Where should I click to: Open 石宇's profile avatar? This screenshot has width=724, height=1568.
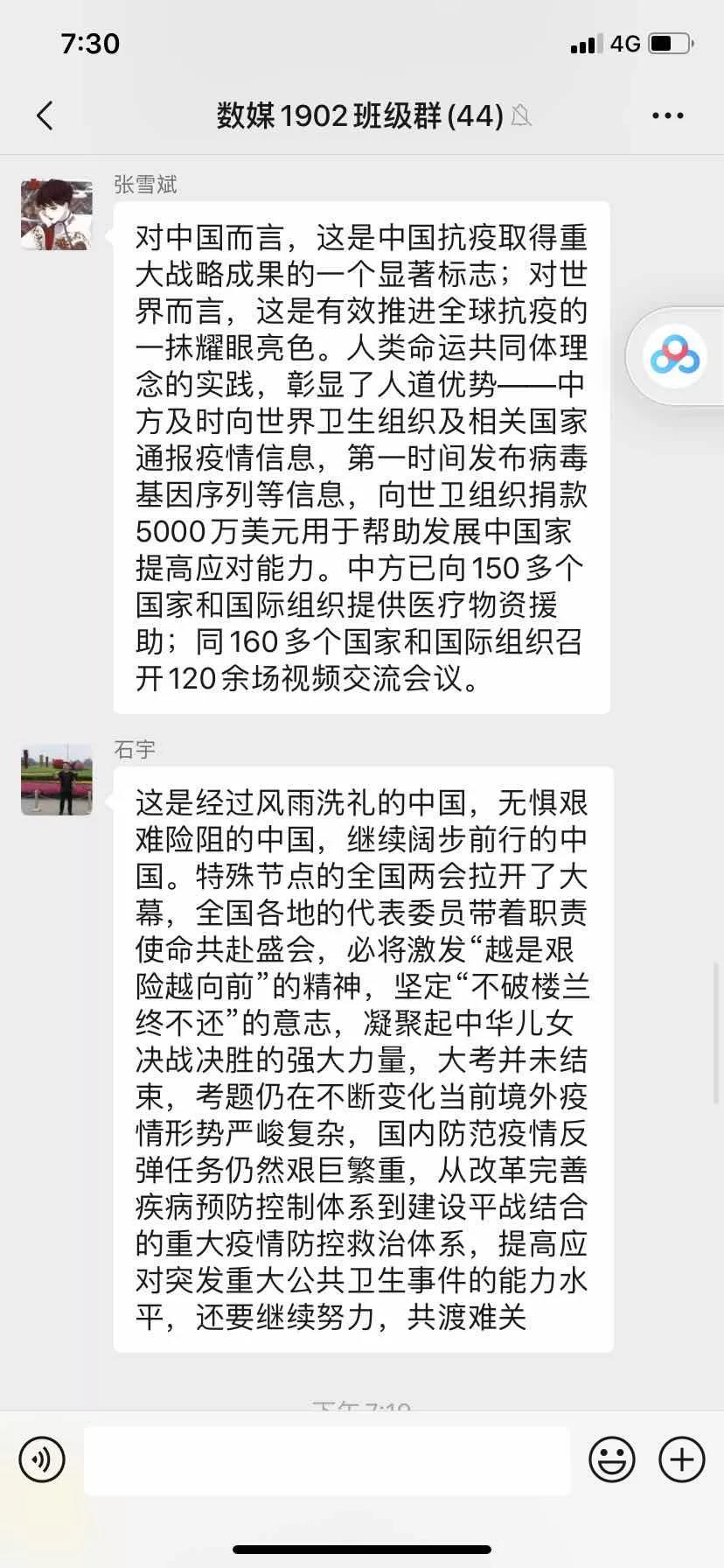(57, 780)
